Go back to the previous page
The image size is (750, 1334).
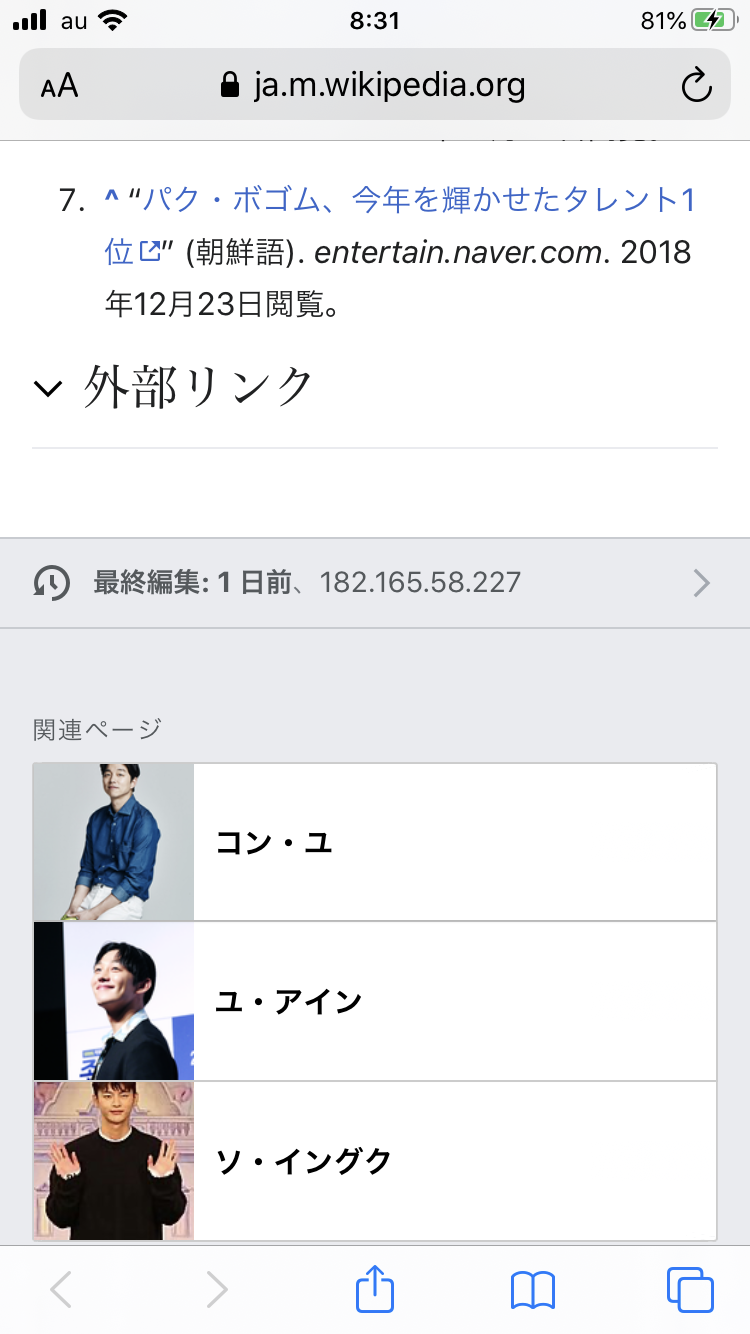(61, 1289)
